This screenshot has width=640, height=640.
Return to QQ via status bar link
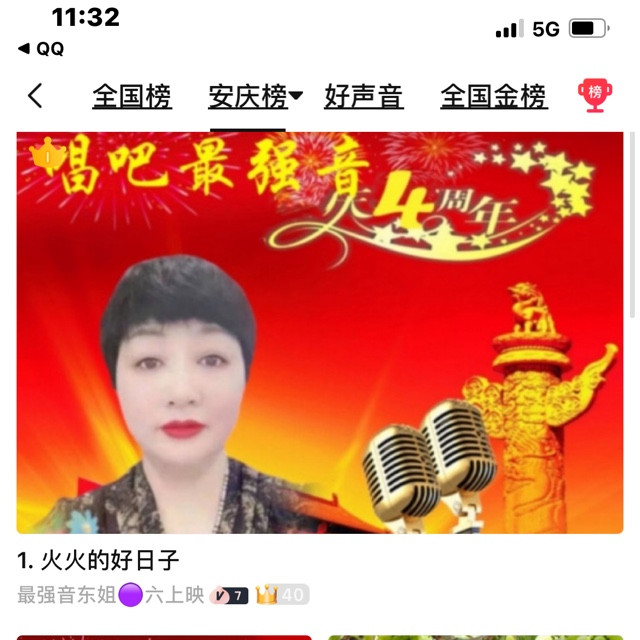pyautogui.click(x=42, y=48)
